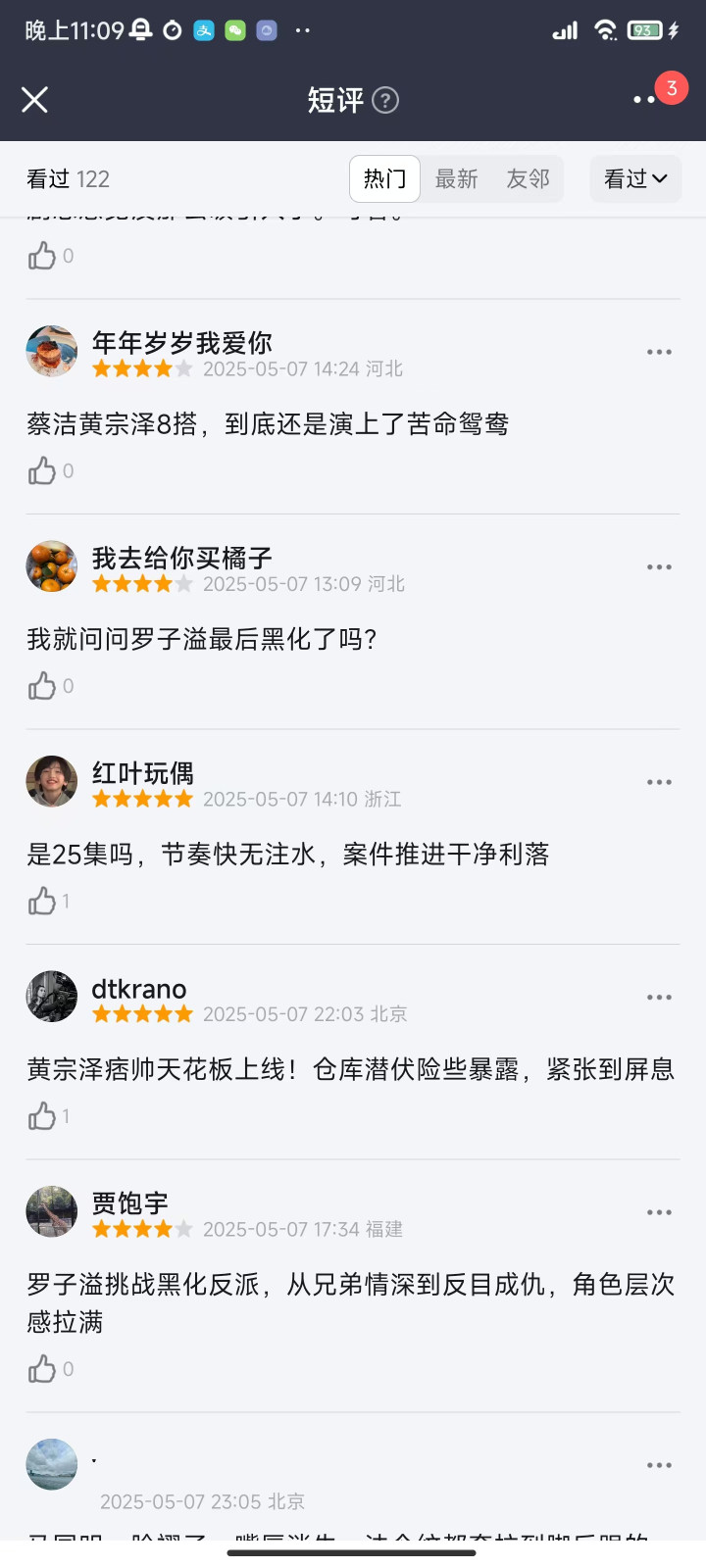Viewport: 706px width, 1568px height.
Task: Open more options for 我去给你买橘子's review
Action: click(659, 567)
